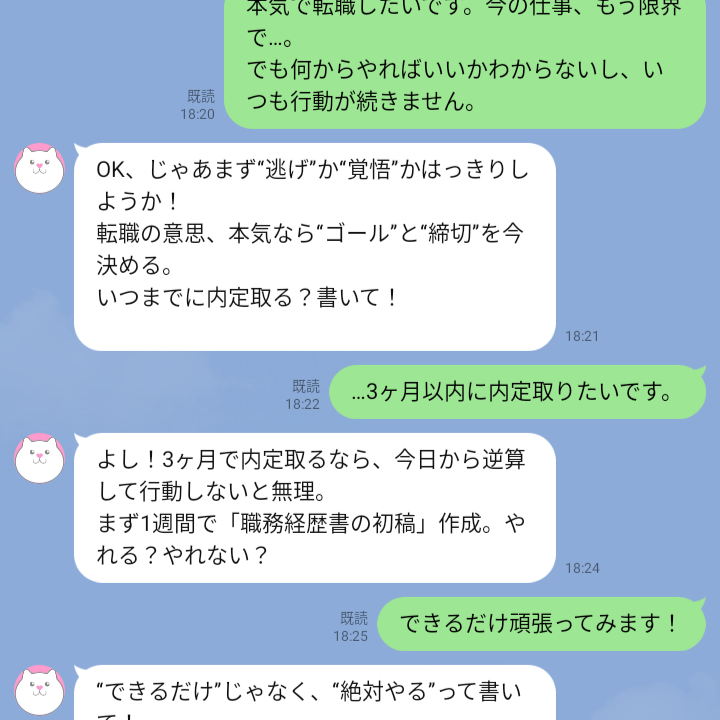The image size is (720, 720).
Task: Open cat avatar beside the 職務経歴書の初稿 message
Action: coord(39,458)
